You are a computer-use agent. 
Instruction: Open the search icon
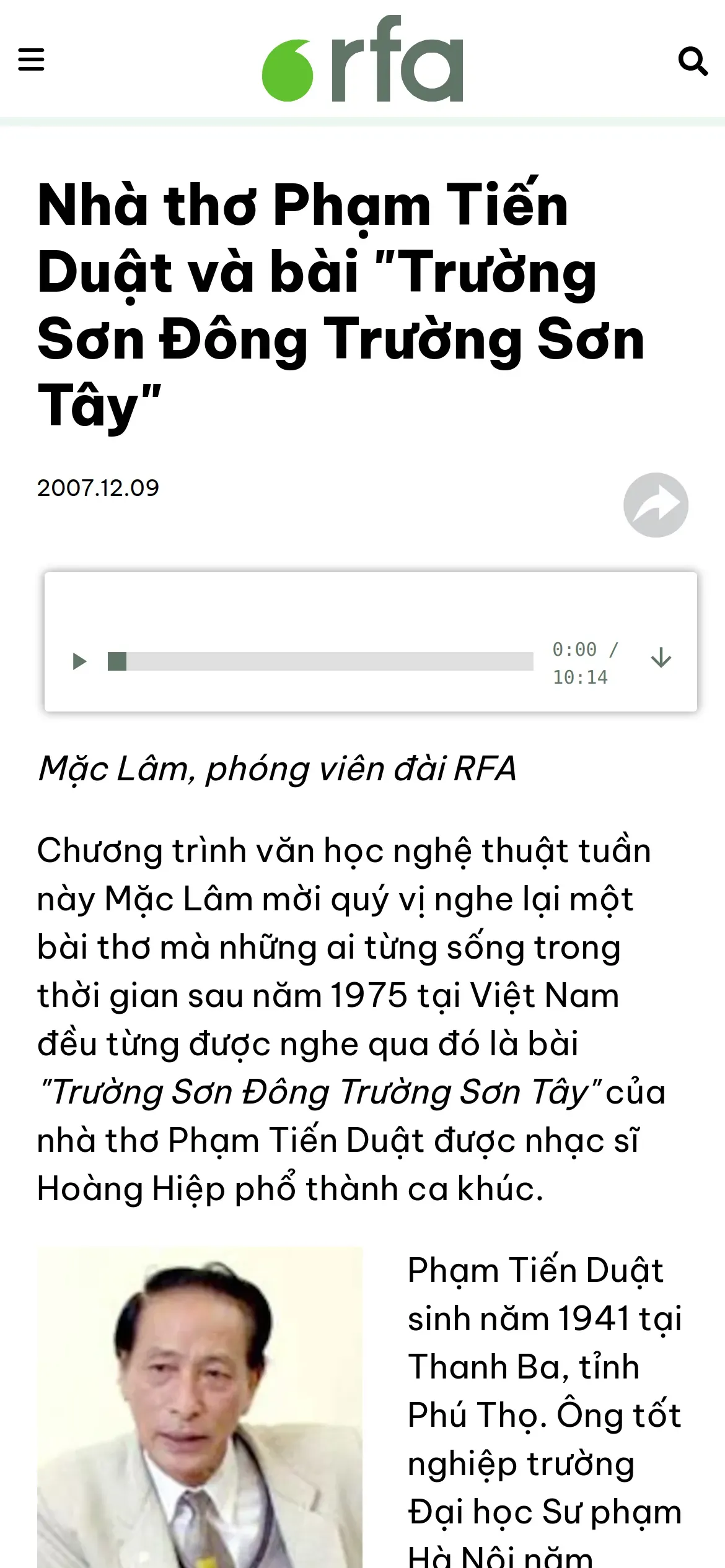[x=693, y=61]
